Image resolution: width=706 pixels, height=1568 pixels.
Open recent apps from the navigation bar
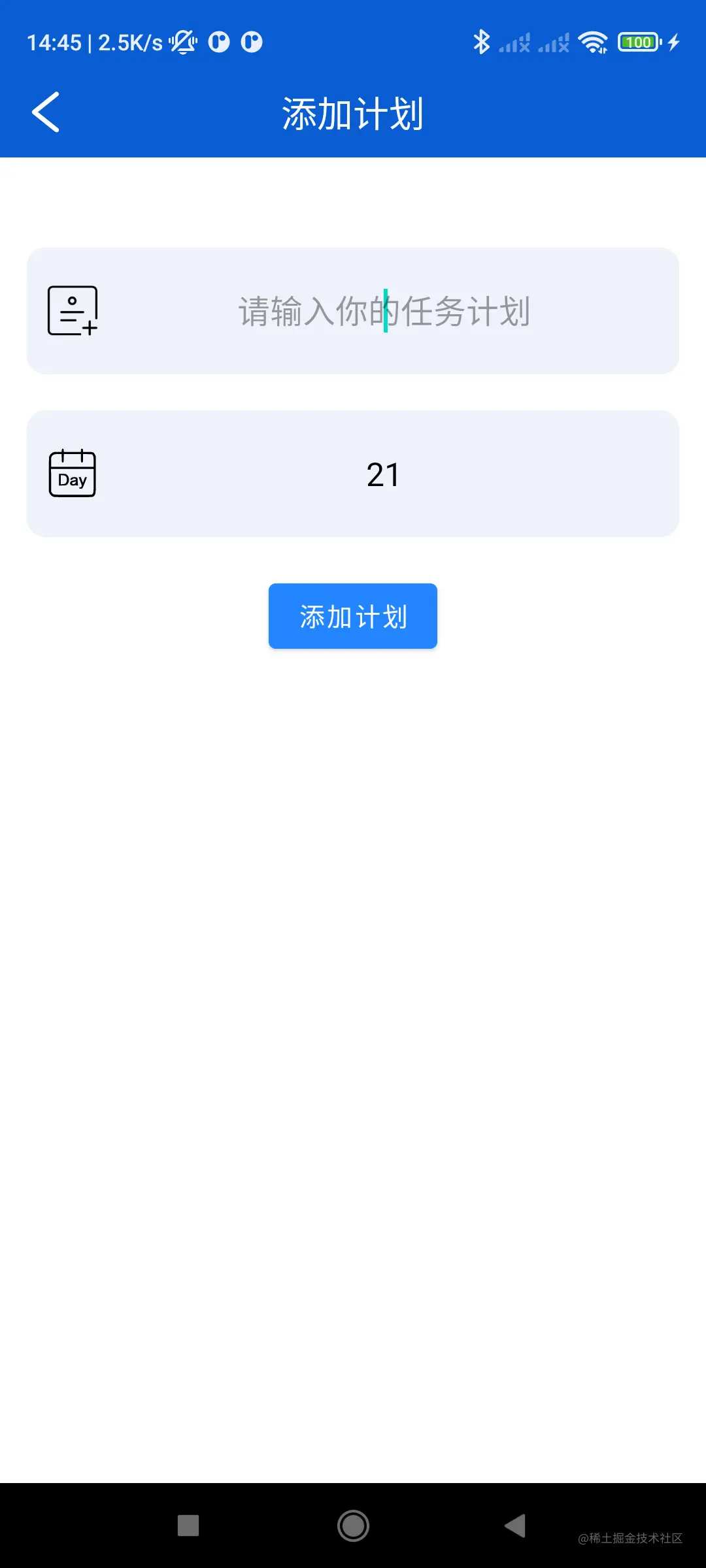[x=188, y=1526]
